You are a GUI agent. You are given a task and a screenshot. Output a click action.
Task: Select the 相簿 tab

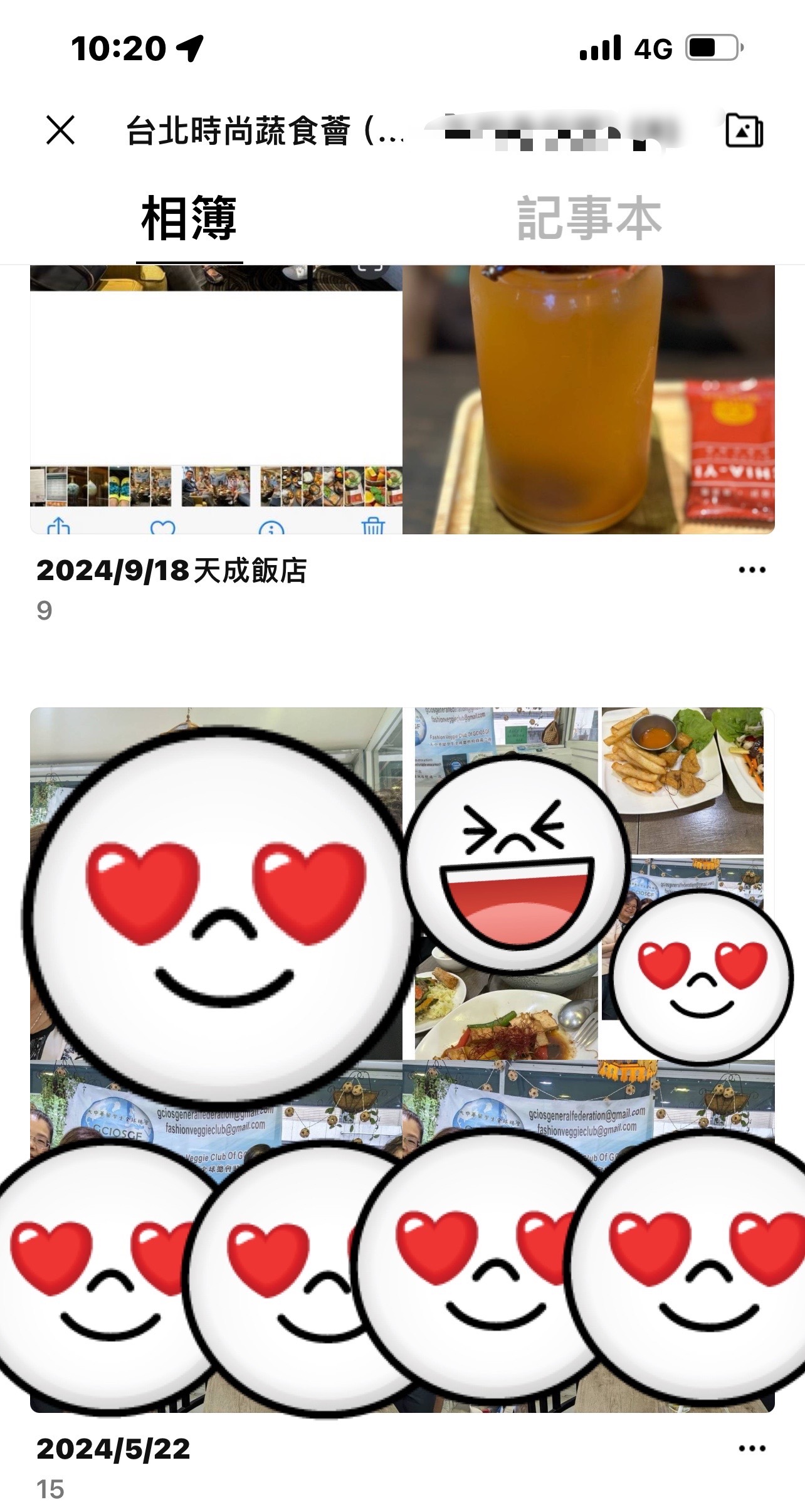coord(189,218)
